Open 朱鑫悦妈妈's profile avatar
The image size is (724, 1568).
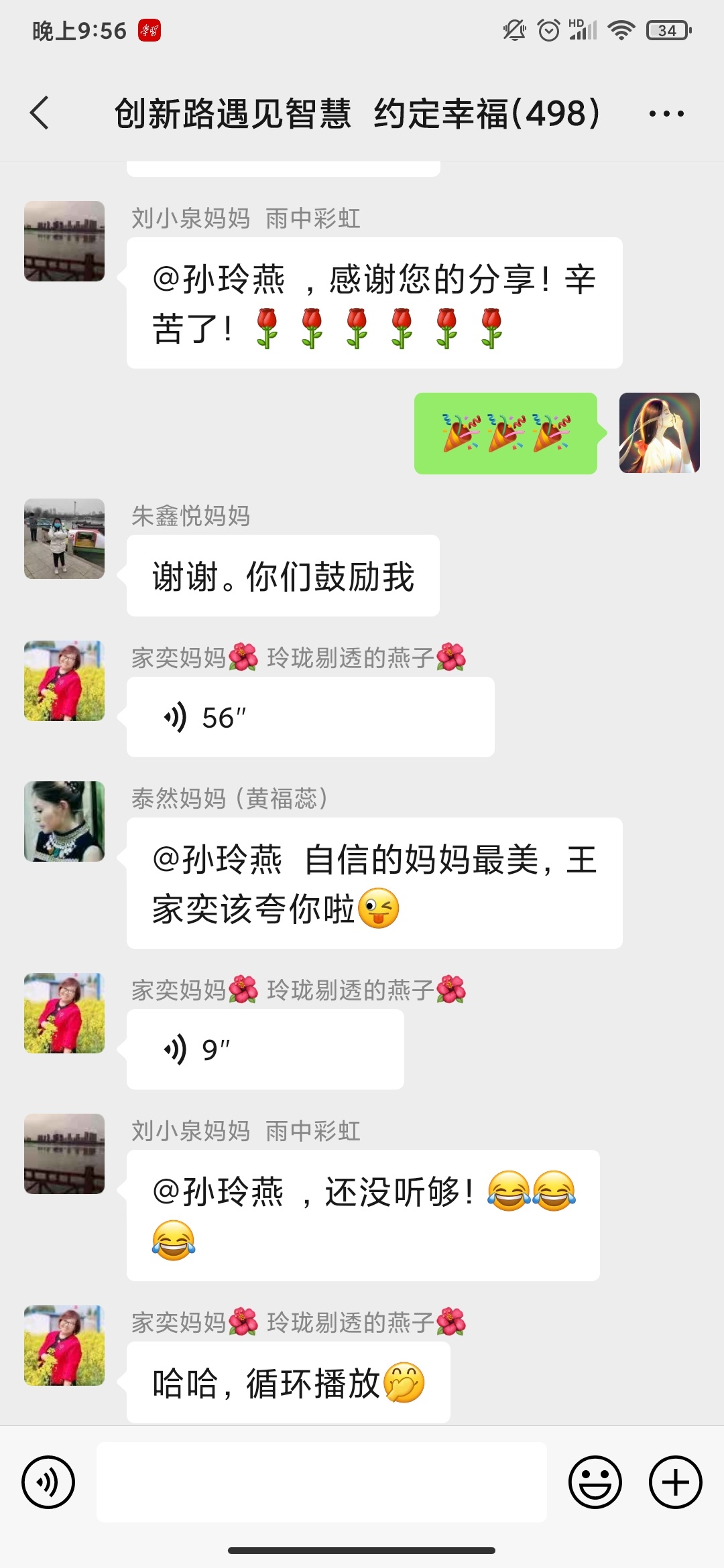(x=64, y=540)
